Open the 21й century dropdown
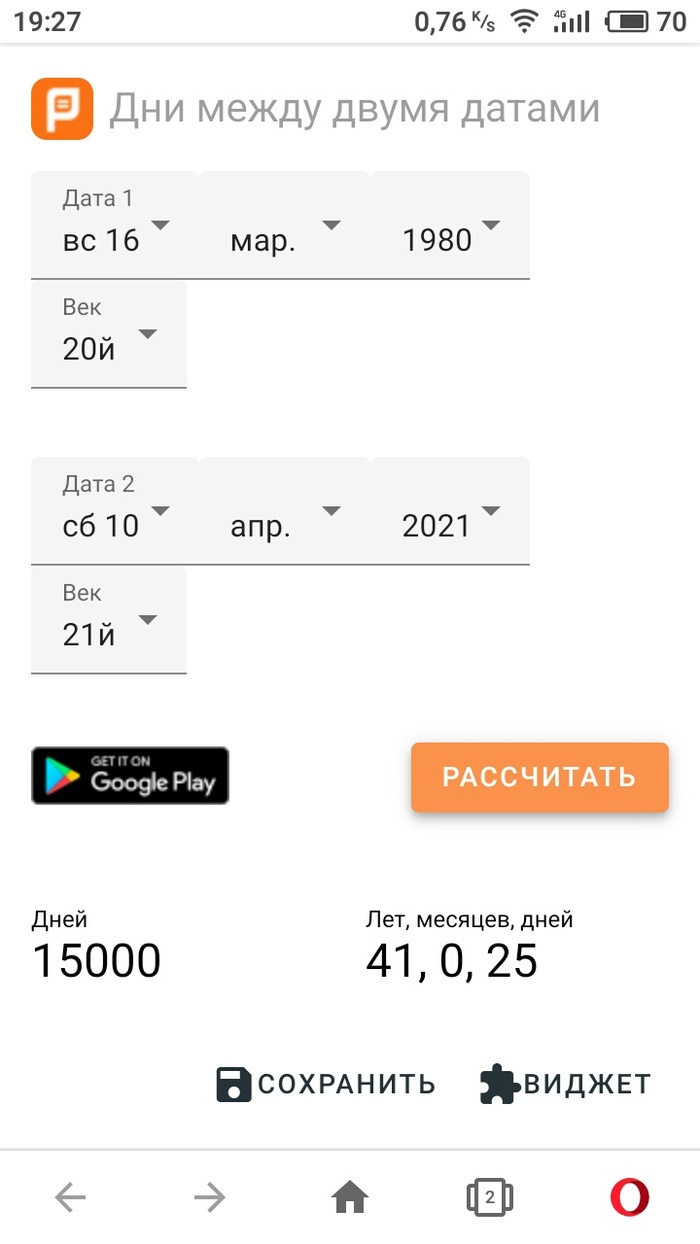 point(109,620)
